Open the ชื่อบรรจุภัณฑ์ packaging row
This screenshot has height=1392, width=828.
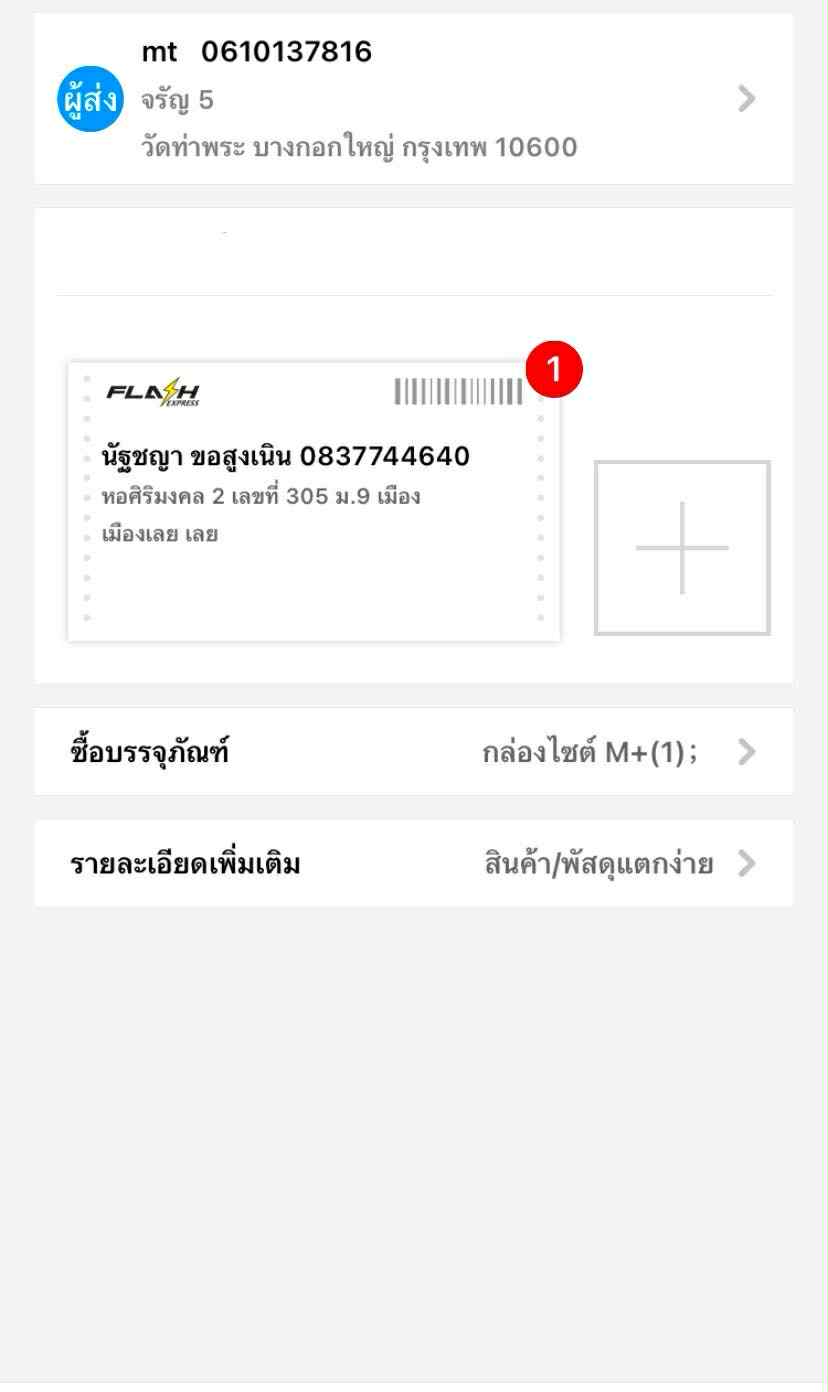click(x=414, y=752)
